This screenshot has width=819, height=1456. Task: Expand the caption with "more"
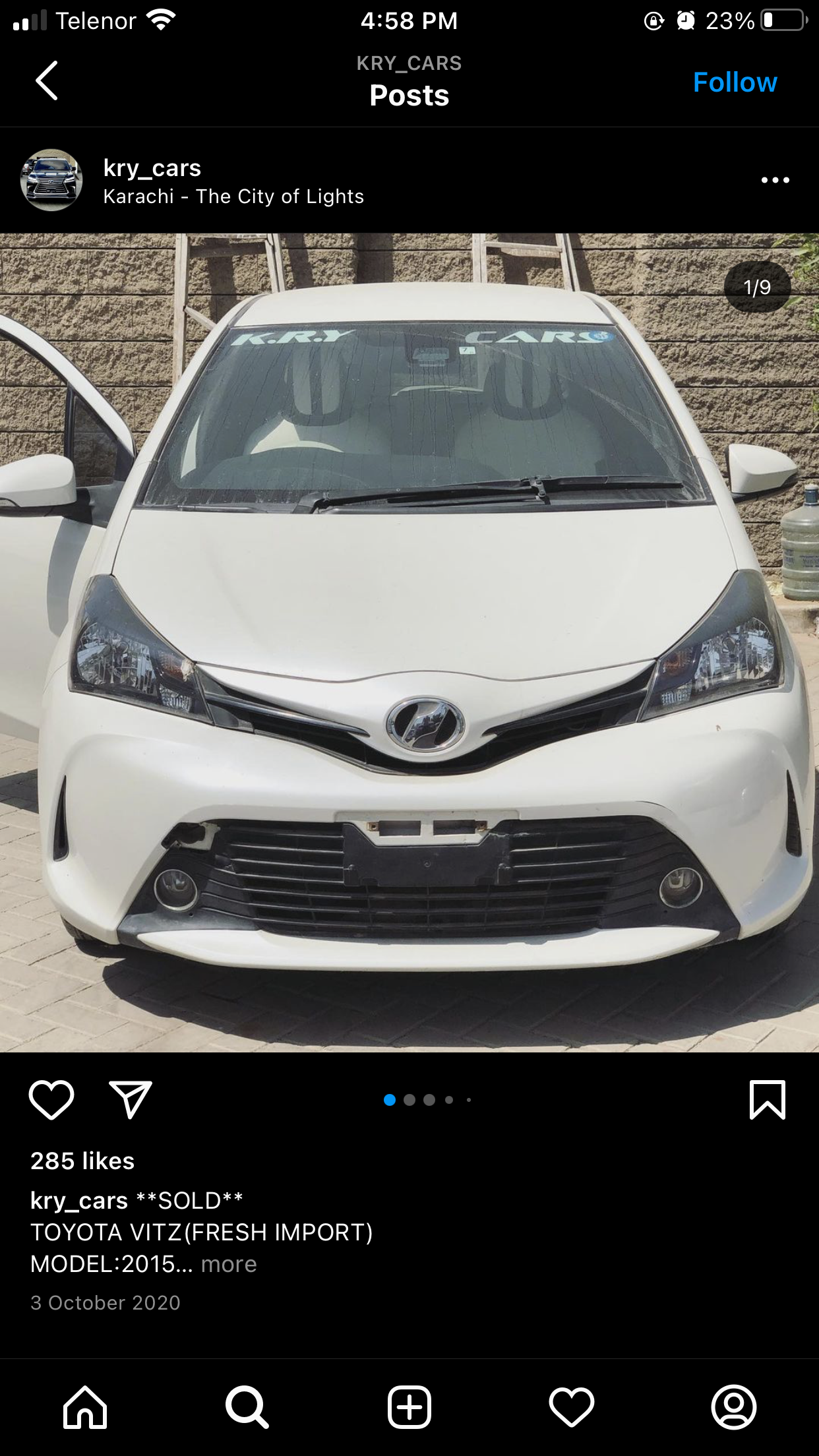229,1264
